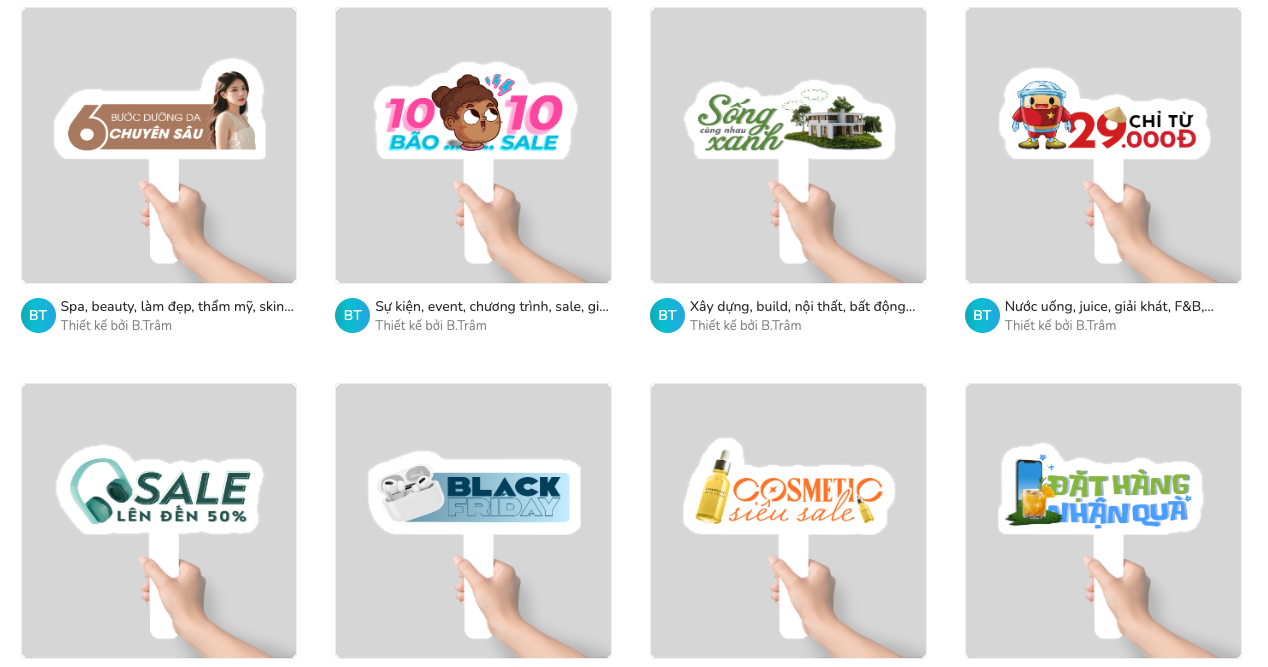Open the Spa, beauty, làm đẹp title link
1268x667 pixels.
click(177, 306)
